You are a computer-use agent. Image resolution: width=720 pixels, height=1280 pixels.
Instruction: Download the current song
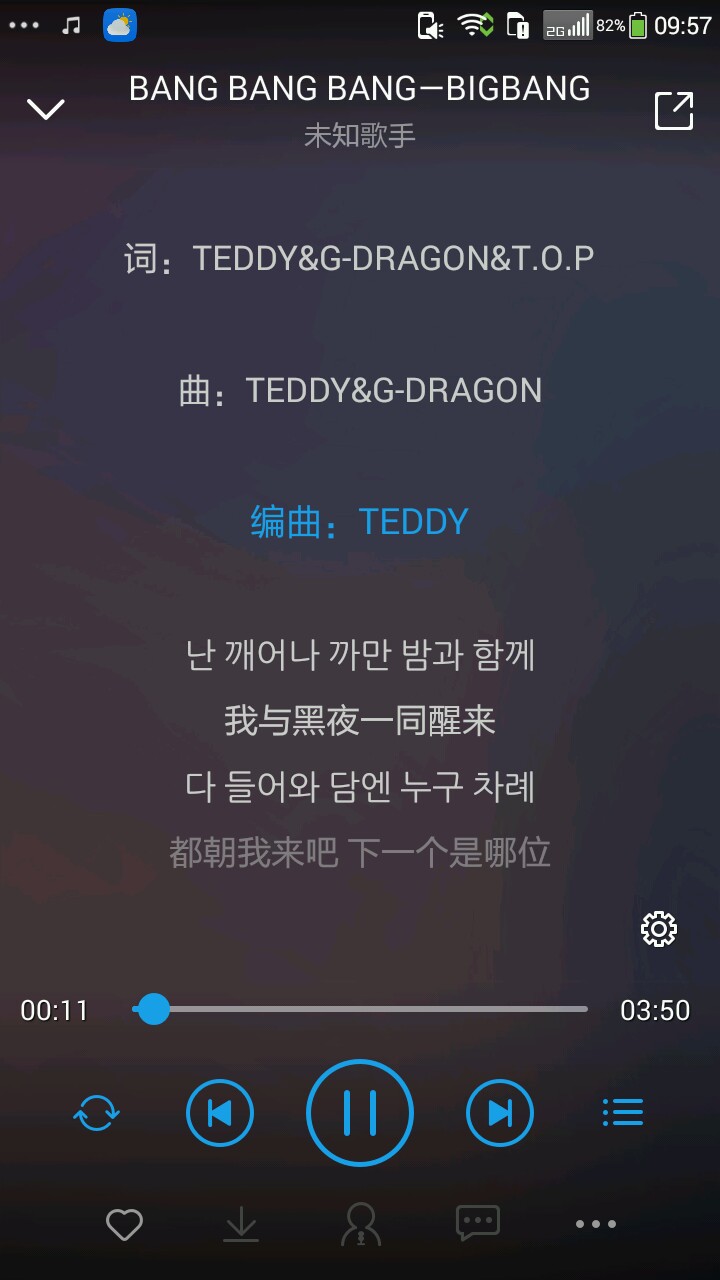241,1224
